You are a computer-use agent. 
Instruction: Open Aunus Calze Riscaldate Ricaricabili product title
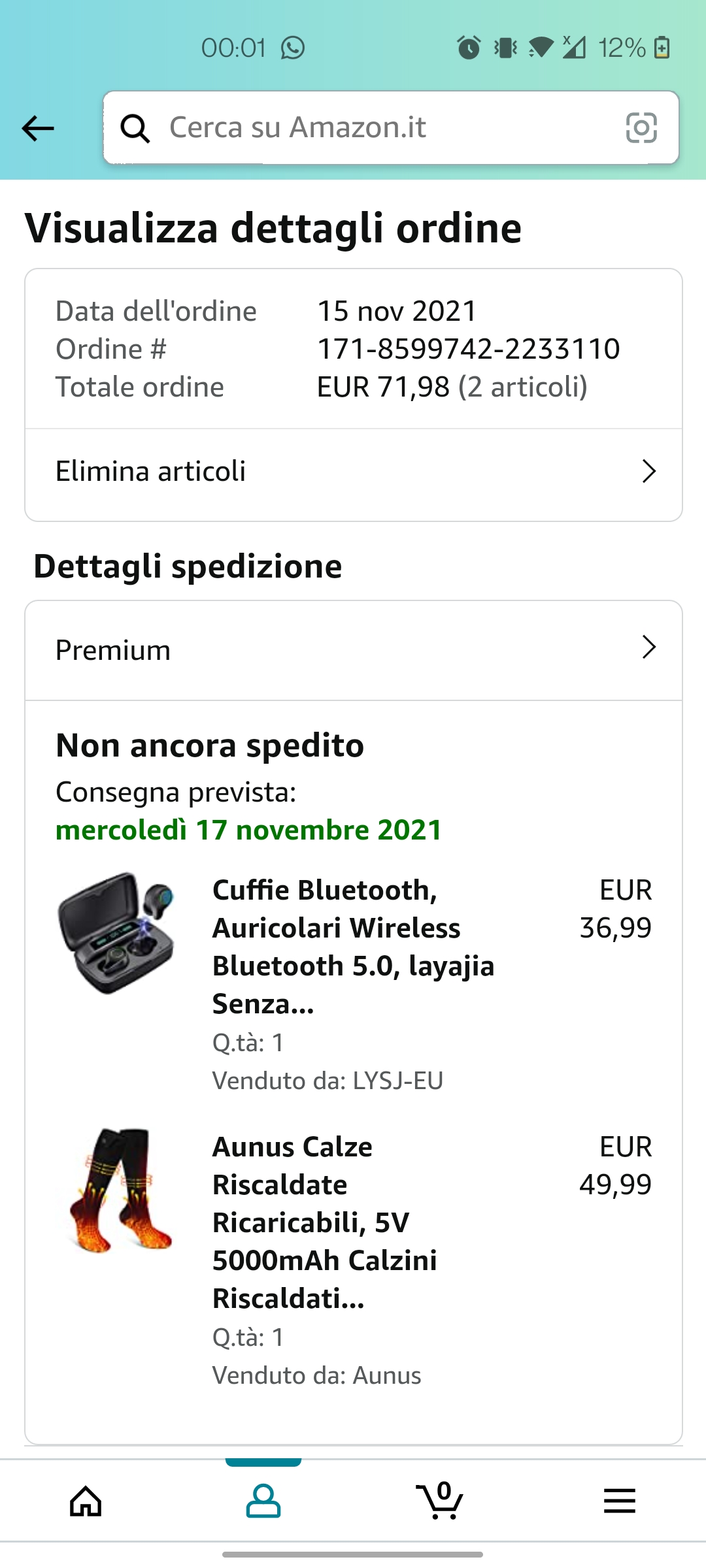[325, 1222]
